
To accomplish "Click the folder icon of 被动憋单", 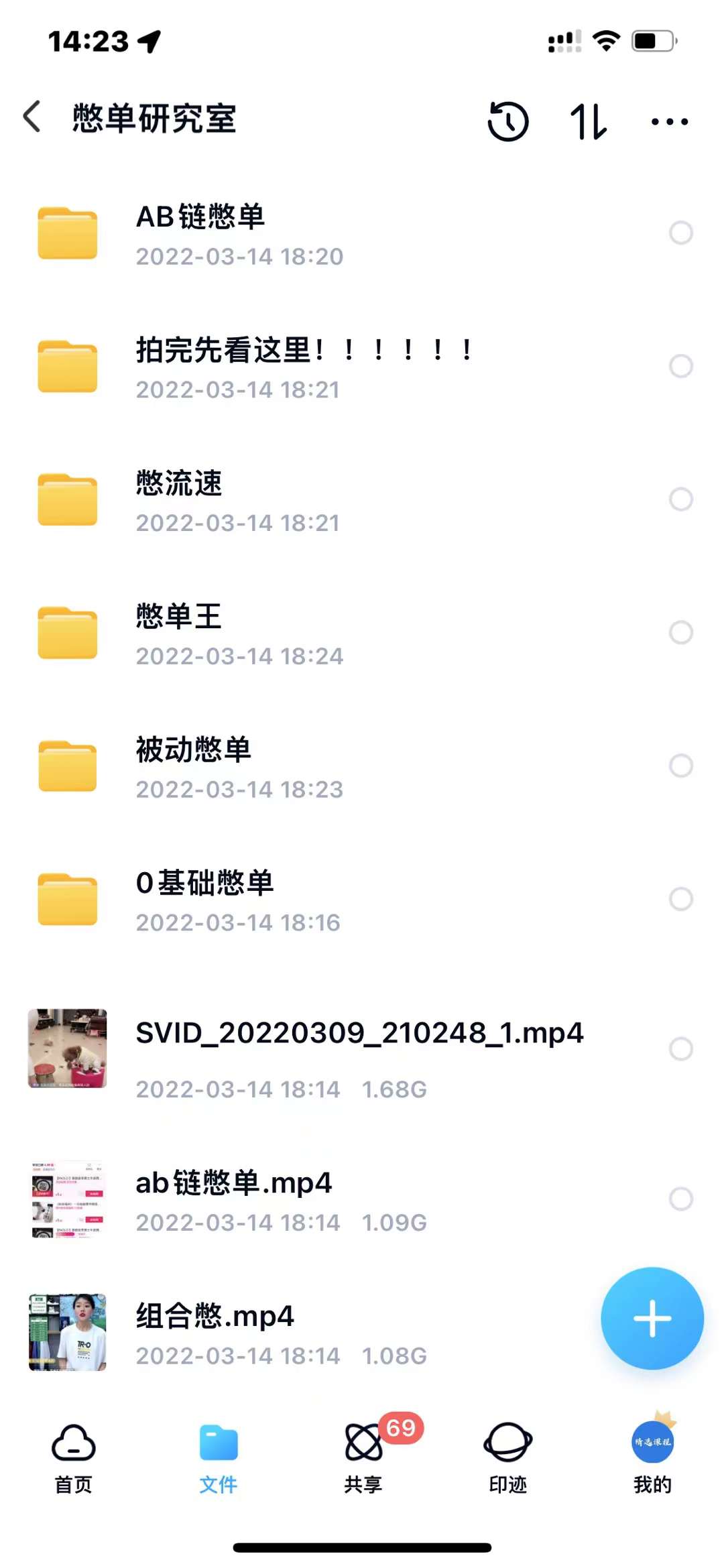I will pos(68,766).
